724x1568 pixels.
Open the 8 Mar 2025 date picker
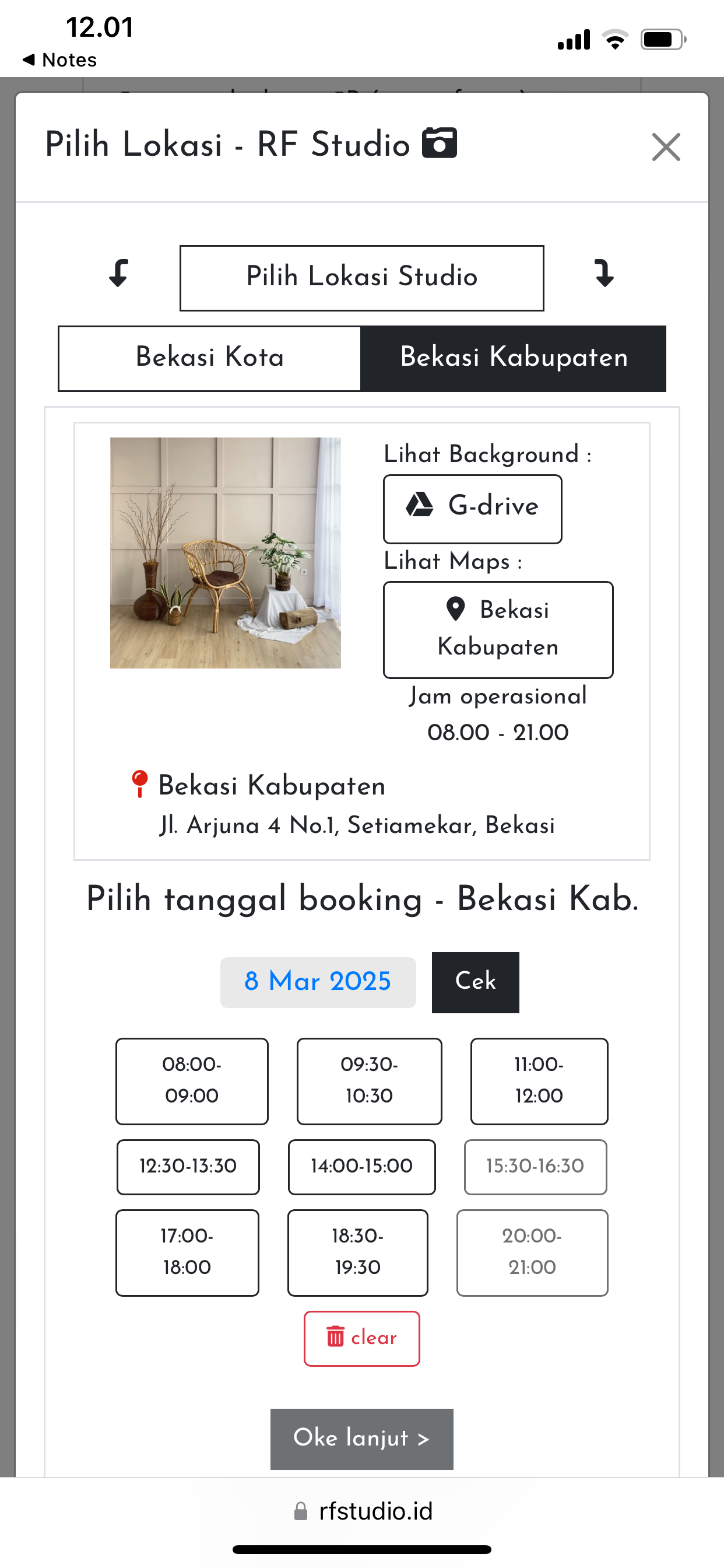pyautogui.click(x=318, y=982)
